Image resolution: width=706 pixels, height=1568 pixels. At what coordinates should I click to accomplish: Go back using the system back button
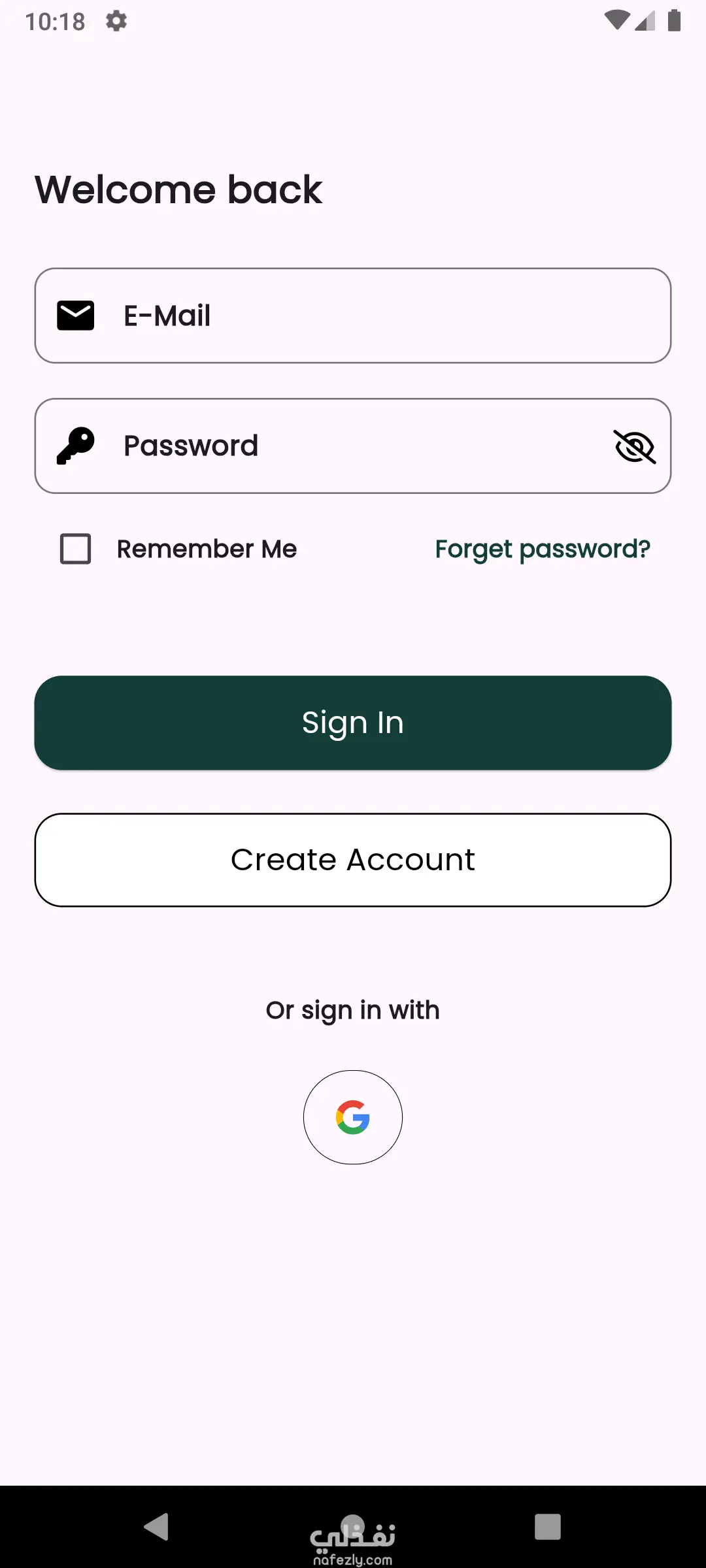point(157,1527)
